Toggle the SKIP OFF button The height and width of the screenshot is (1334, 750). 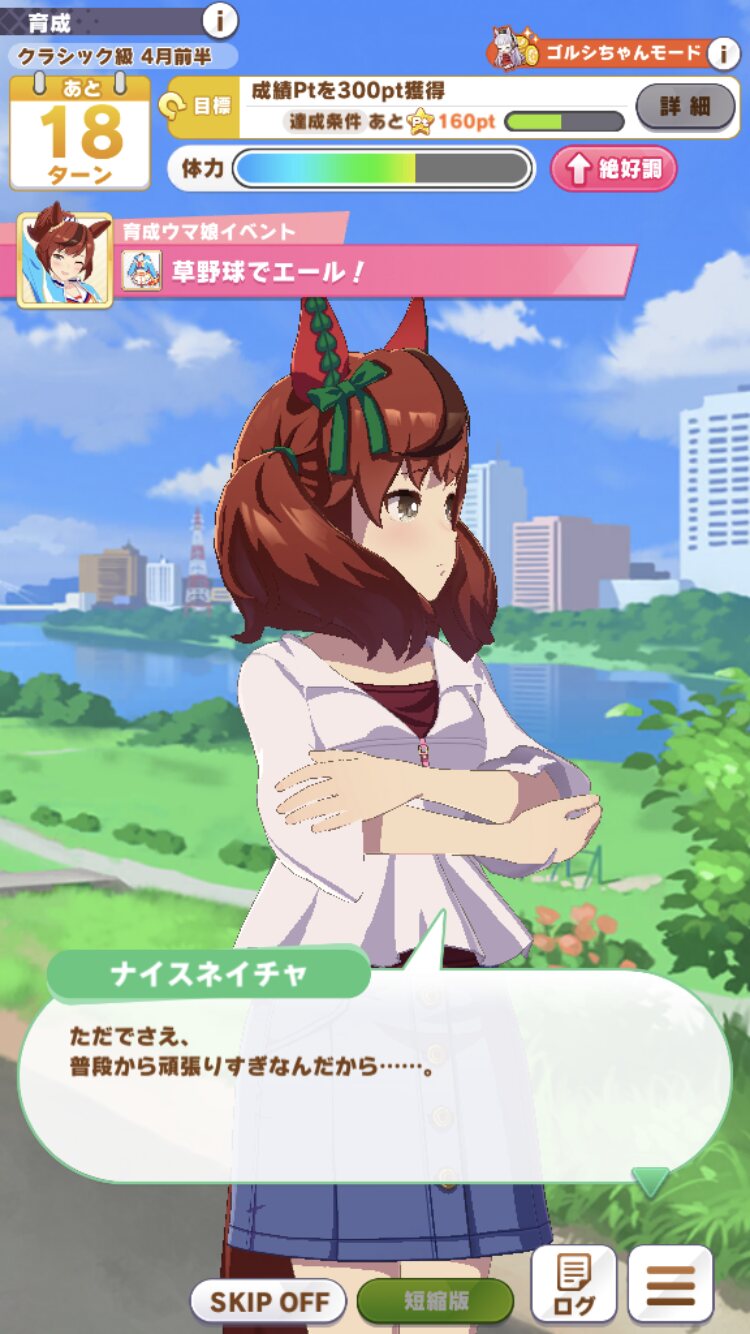[x=268, y=1302]
